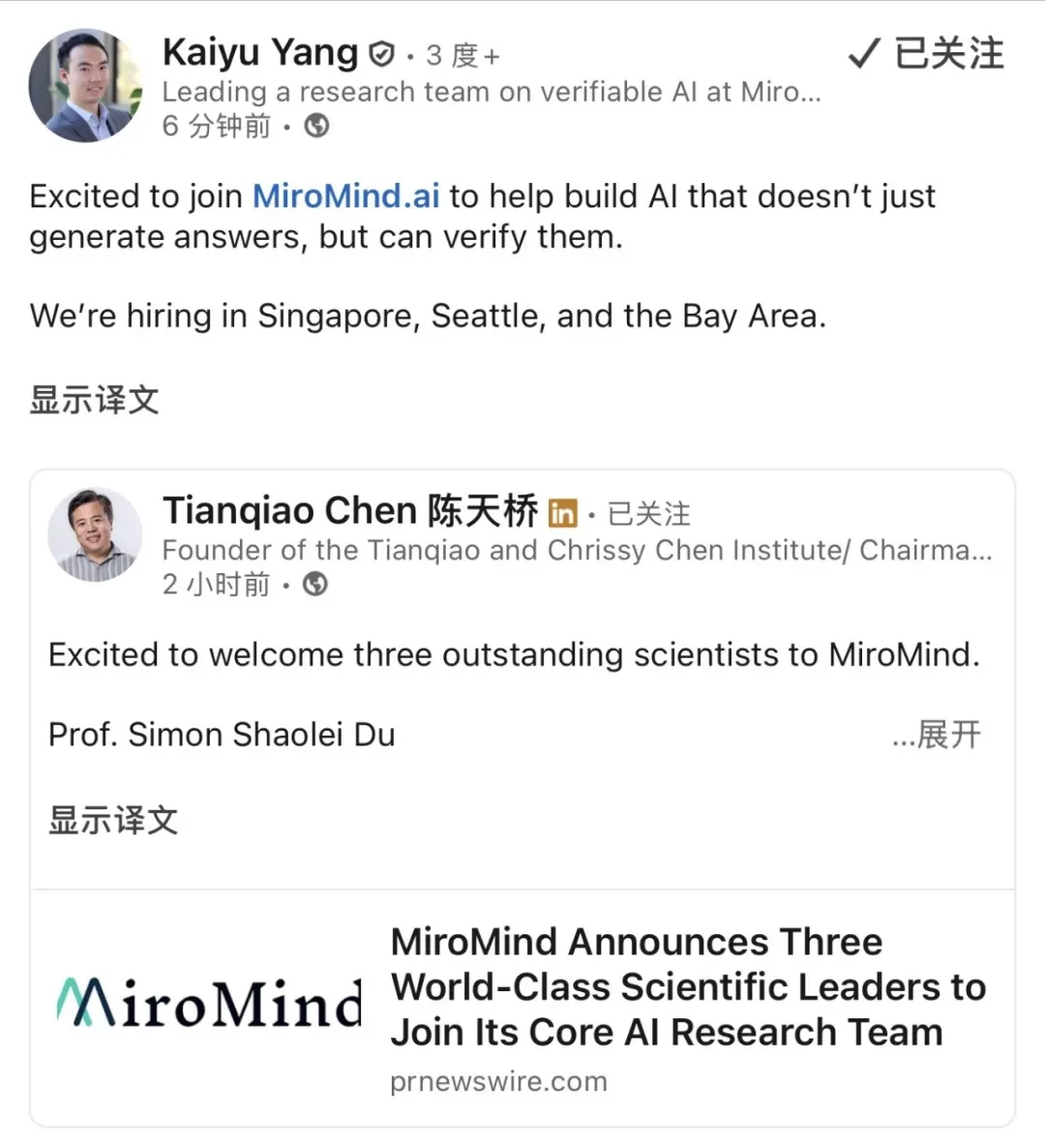The height and width of the screenshot is (1148, 1045).
Task: Open Tianqiao Chen's LinkedIn profile icon
Action: (x=562, y=513)
